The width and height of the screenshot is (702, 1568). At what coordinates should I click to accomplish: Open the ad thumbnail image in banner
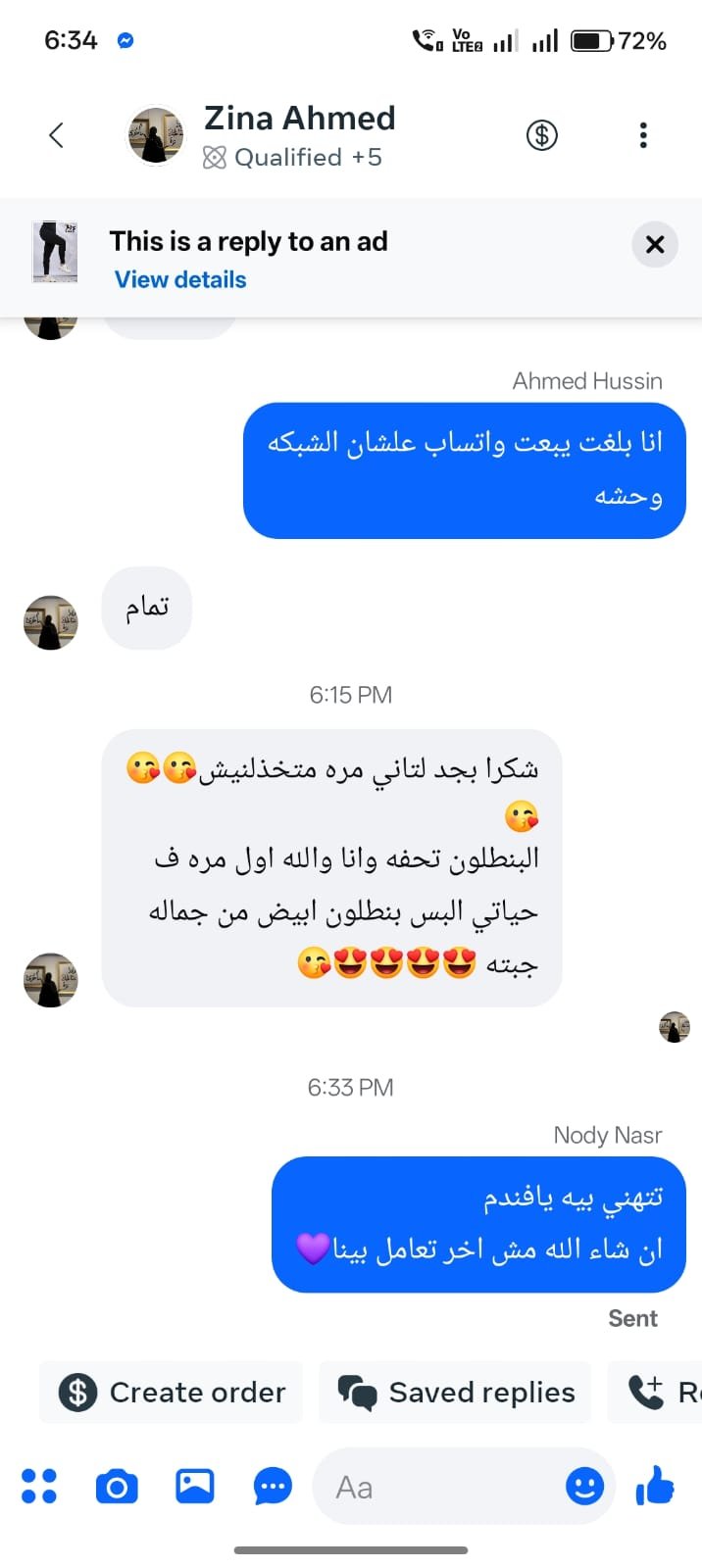pos(55,253)
